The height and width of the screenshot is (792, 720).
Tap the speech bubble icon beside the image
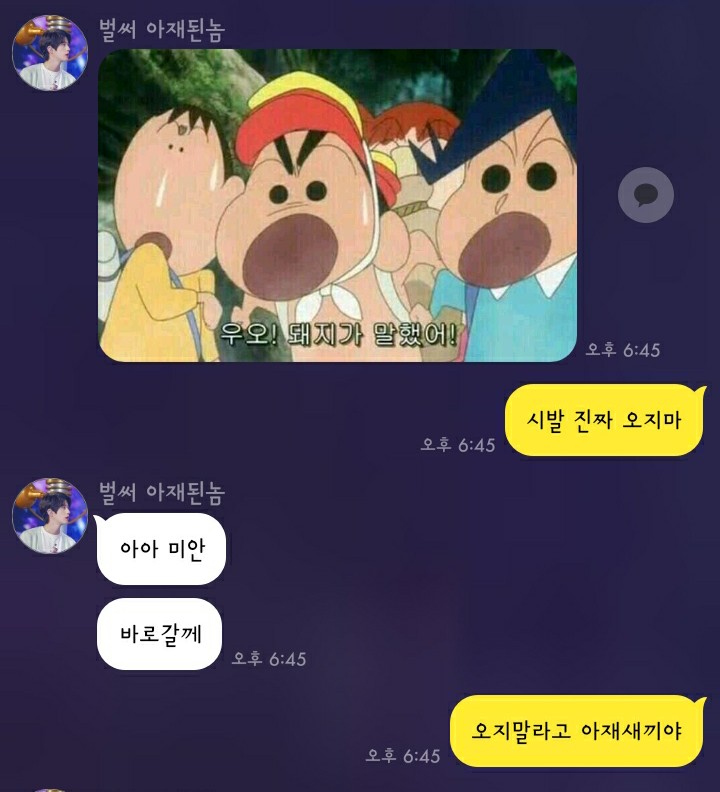click(646, 195)
